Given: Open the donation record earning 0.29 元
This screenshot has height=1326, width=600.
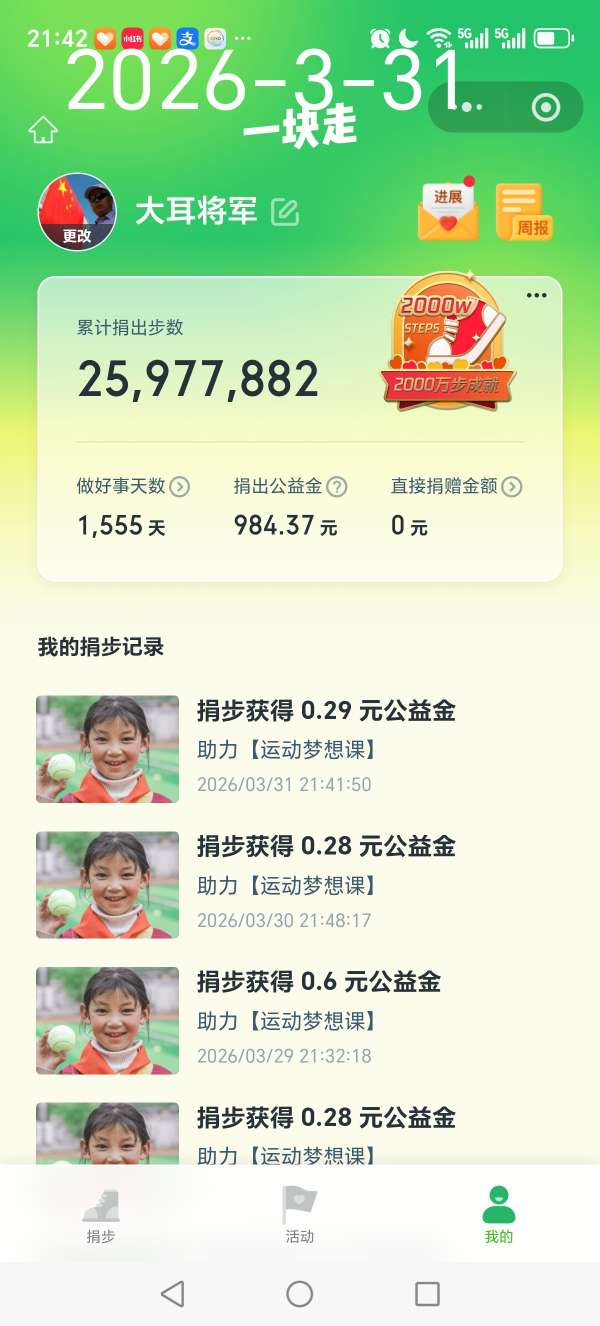Looking at the screenshot, I should pos(300,748).
